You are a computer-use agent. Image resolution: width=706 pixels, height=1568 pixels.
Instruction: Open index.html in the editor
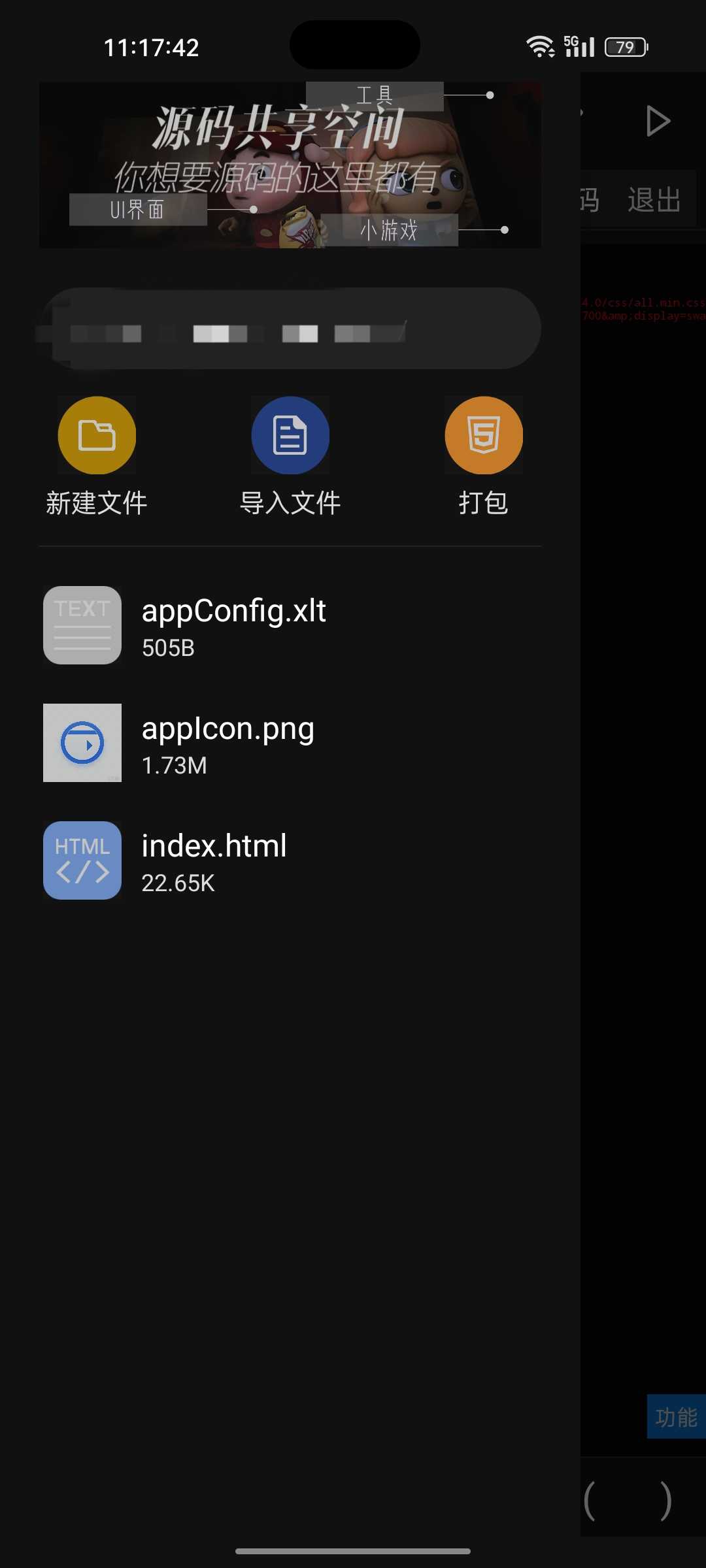click(x=214, y=860)
